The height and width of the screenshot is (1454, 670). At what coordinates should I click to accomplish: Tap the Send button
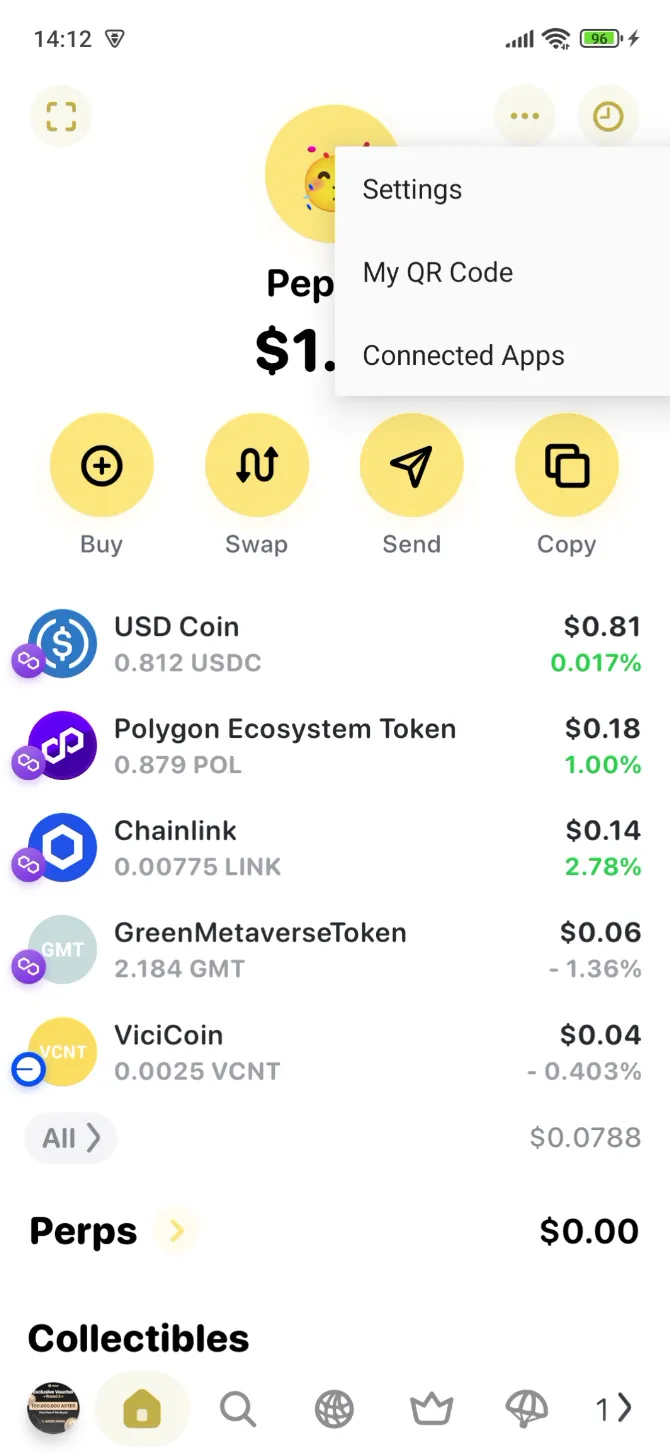pos(411,467)
